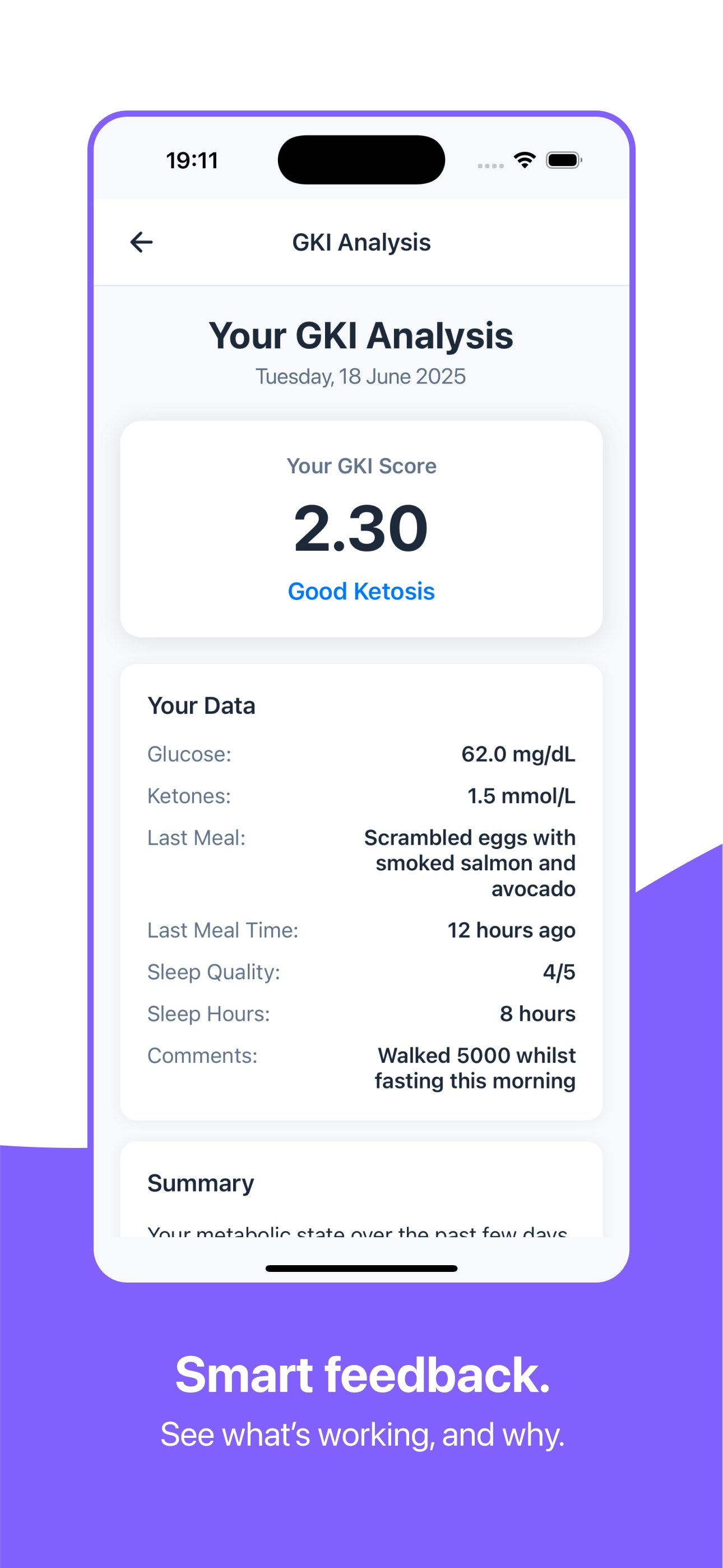Open the date Tuesday, 18 June 2025
The image size is (723, 1568).
tap(360, 376)
